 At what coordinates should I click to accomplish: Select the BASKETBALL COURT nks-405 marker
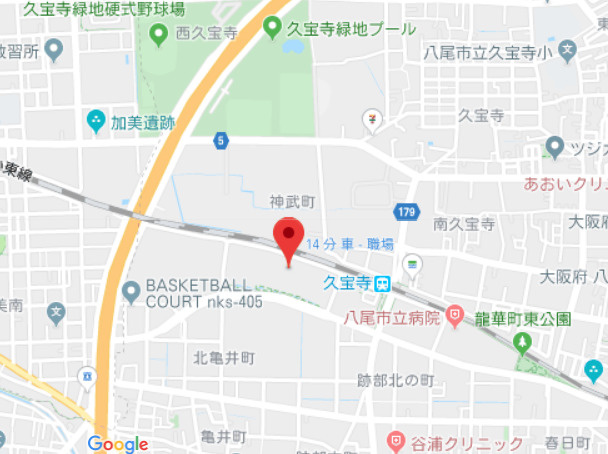click(131, 291)
